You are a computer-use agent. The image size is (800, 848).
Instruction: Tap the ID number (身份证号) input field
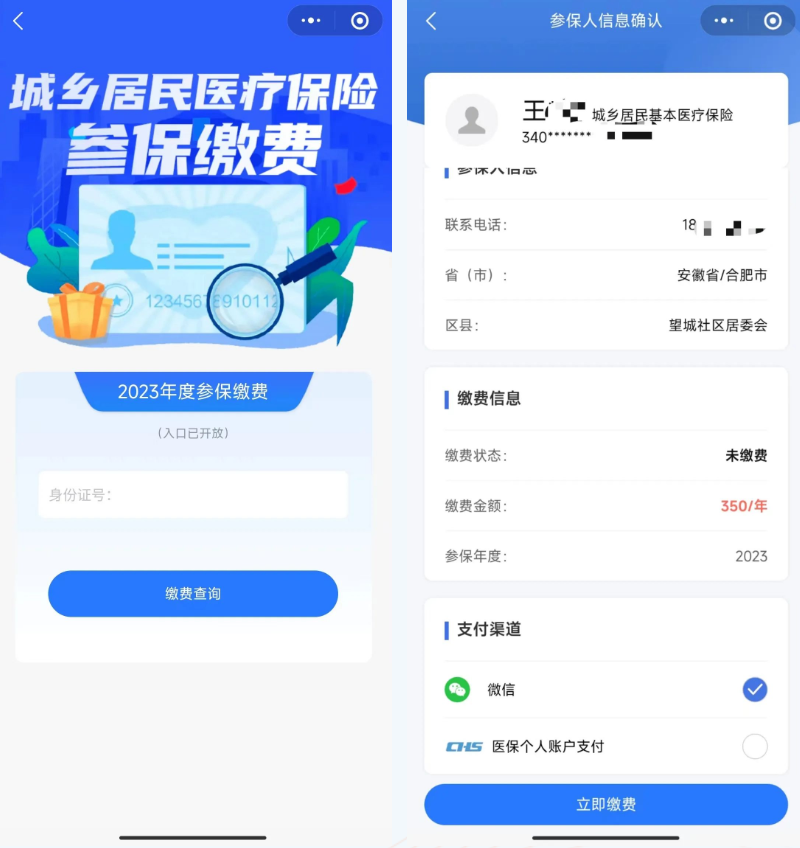pos(193,495)
